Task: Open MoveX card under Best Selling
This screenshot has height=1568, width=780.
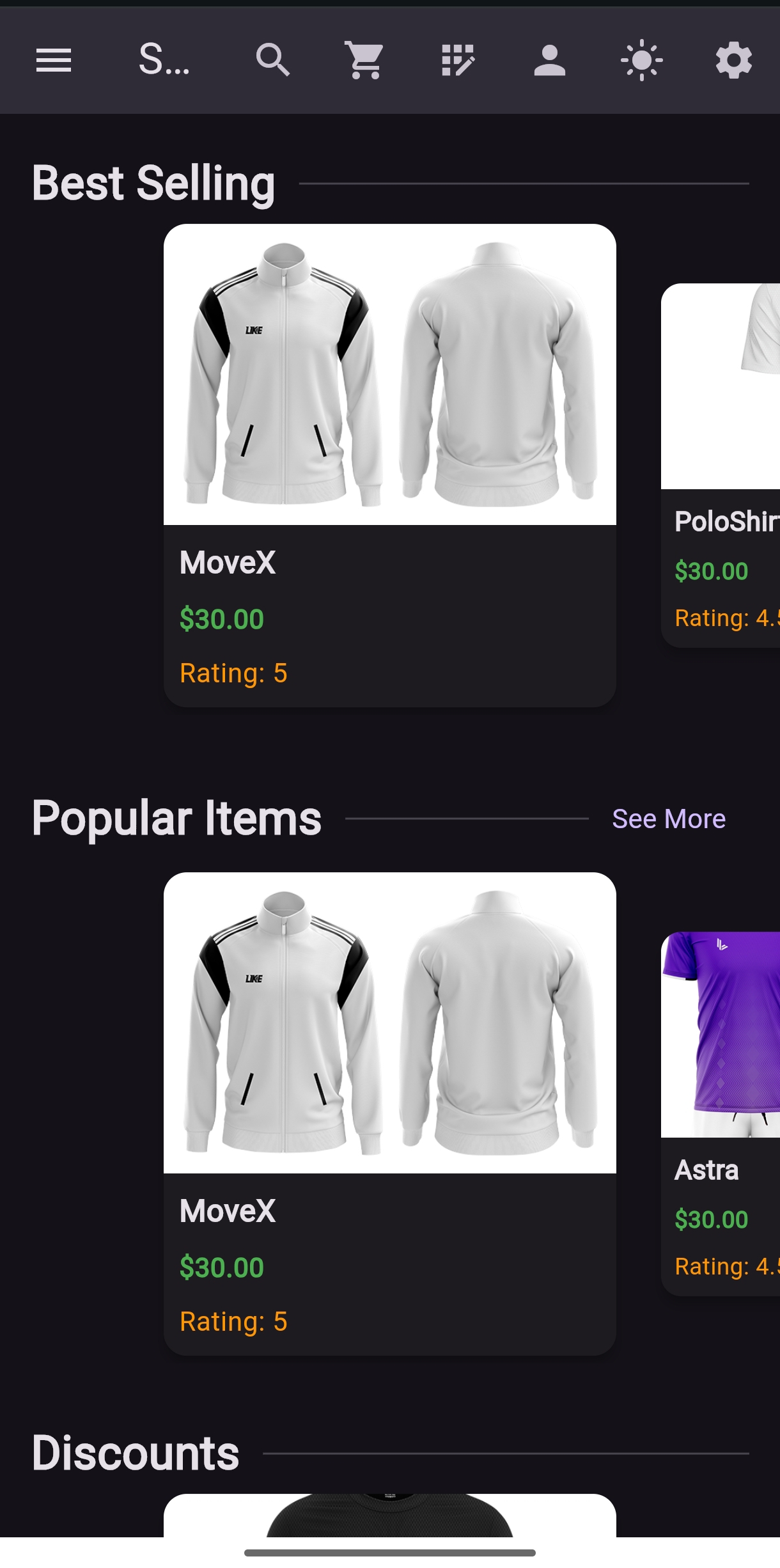Action: coord(389,465)
